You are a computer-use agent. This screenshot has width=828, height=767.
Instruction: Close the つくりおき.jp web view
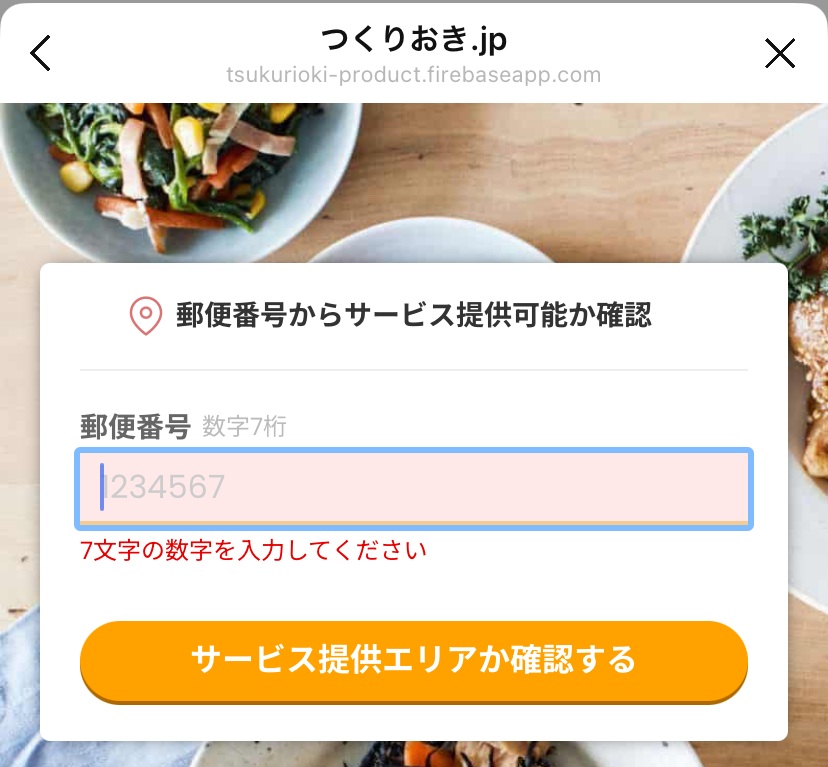click(x=779, y=53)
